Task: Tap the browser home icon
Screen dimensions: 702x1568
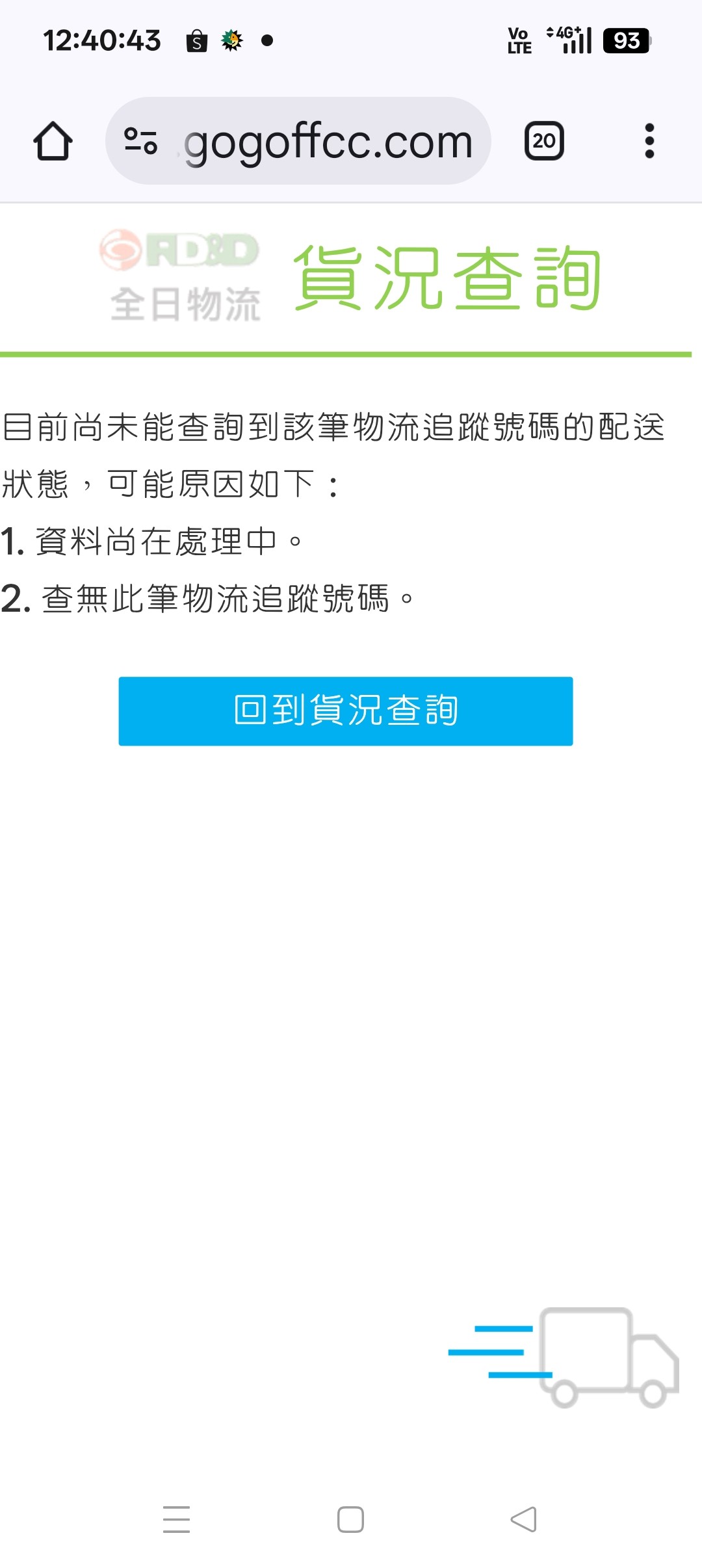Action: click(53, 141)
